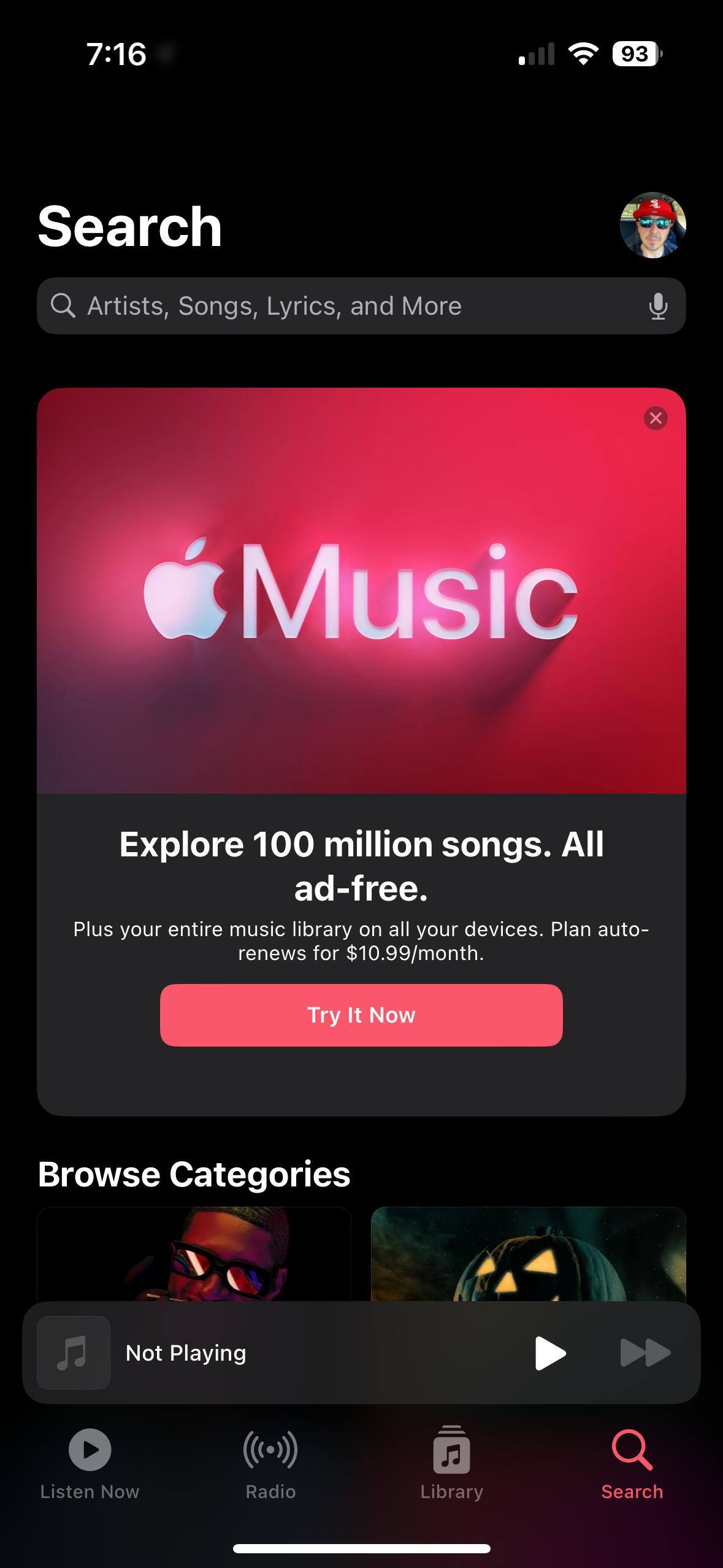Screen dimensions: 723x1568
Task: Open the Halloween pumpkin category
Action: [x=528, y=1254]
